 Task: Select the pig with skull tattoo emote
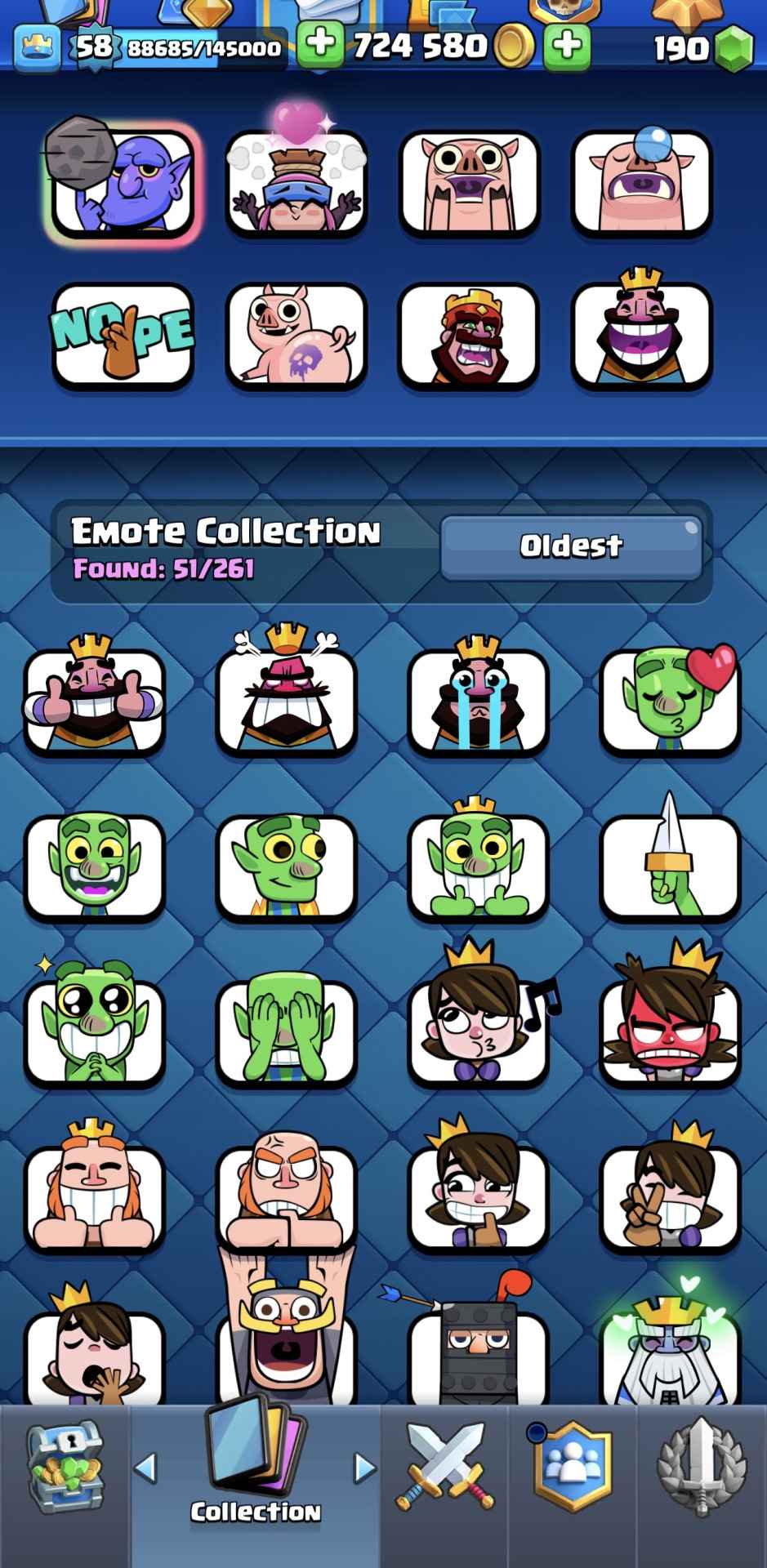click(297, 335)
